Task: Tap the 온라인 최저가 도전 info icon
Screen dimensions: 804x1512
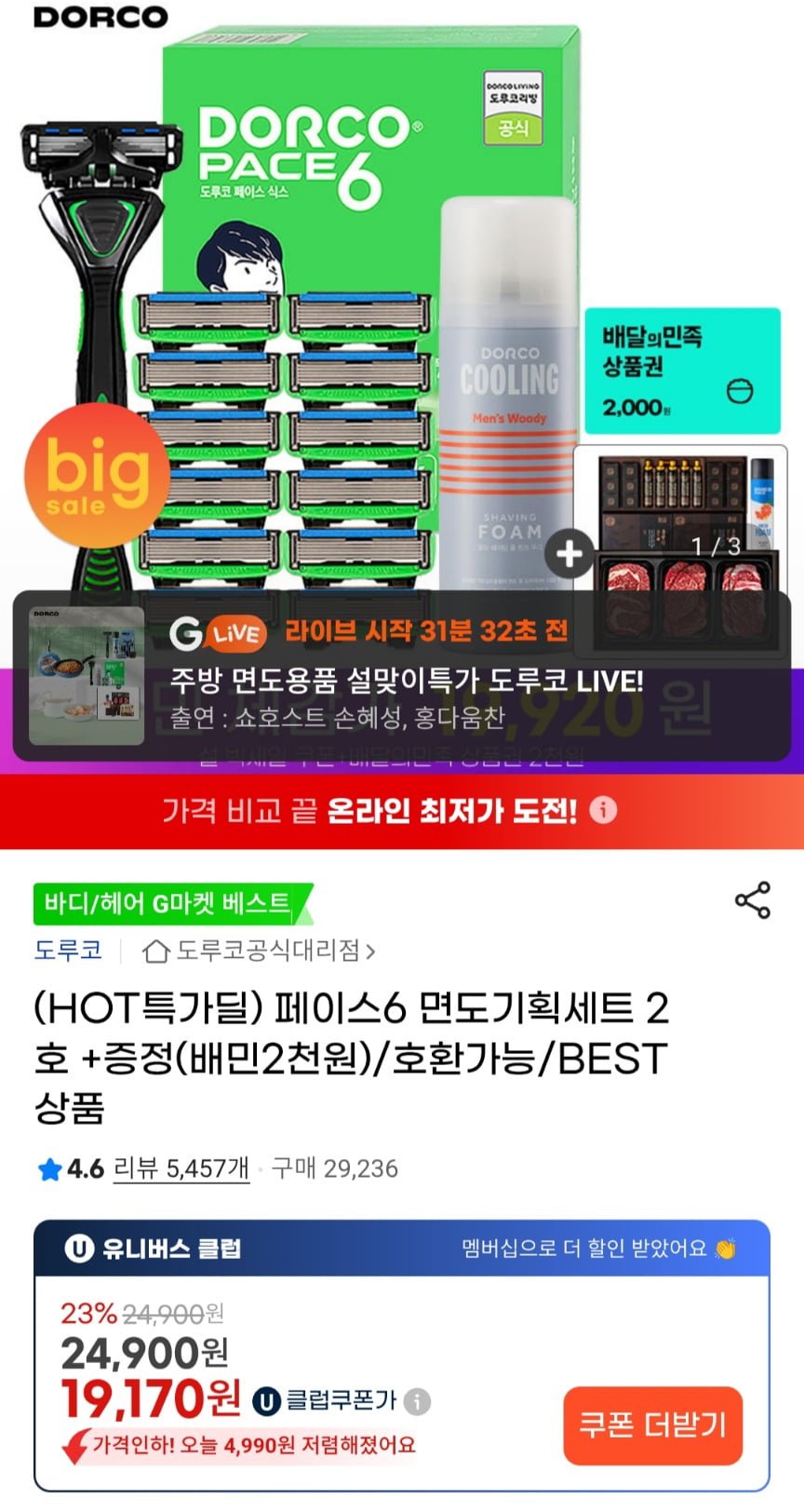Action: coord(603,810)
